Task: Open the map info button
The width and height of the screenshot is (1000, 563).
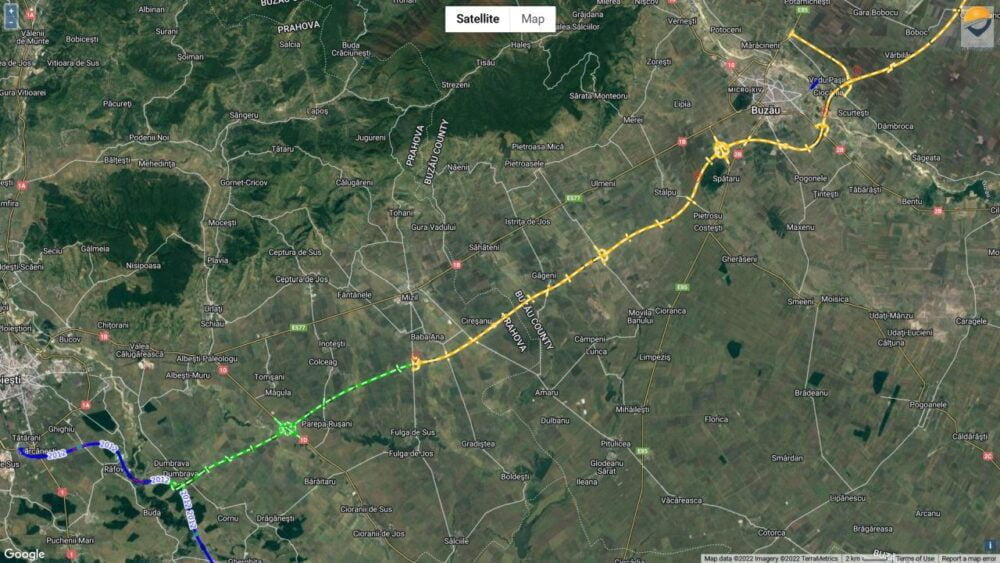Action: (x=990, y=545)
